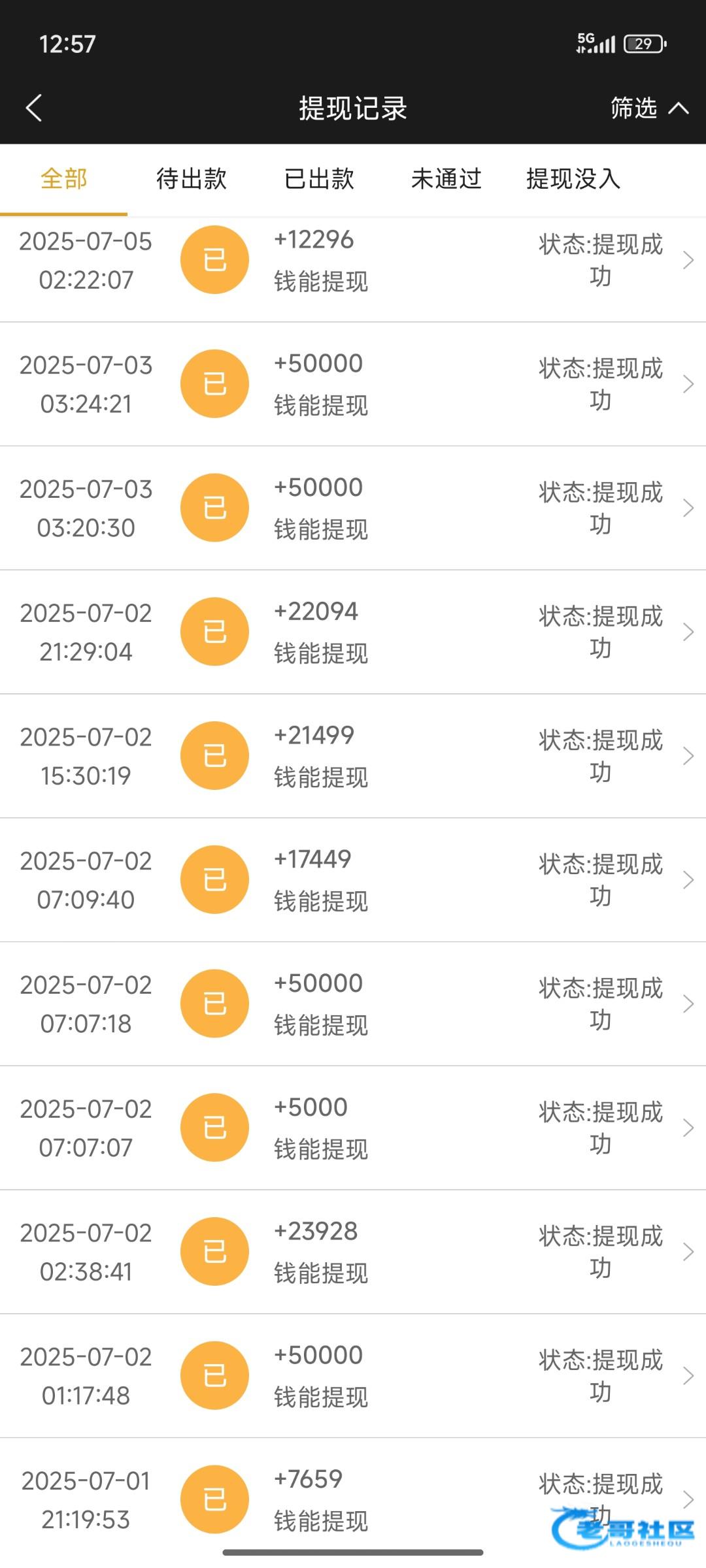The height and width of the screenshot is (1568, 706).
Task: Open the +7659 withdrawal record
Action: (353, 1499)
